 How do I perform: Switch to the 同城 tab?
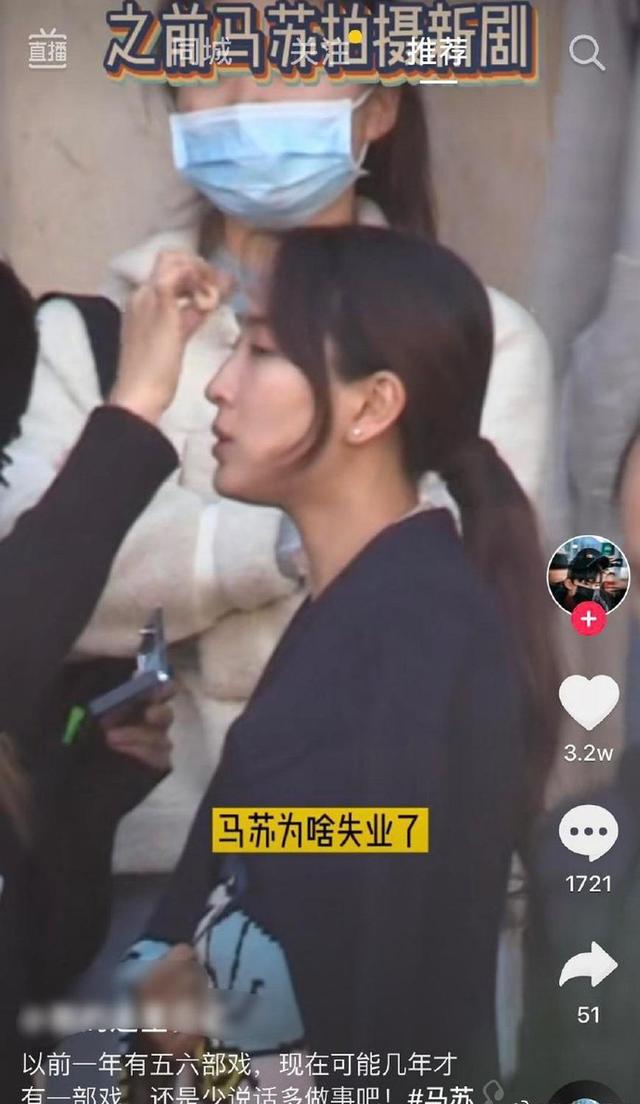[x=202, y=52]
